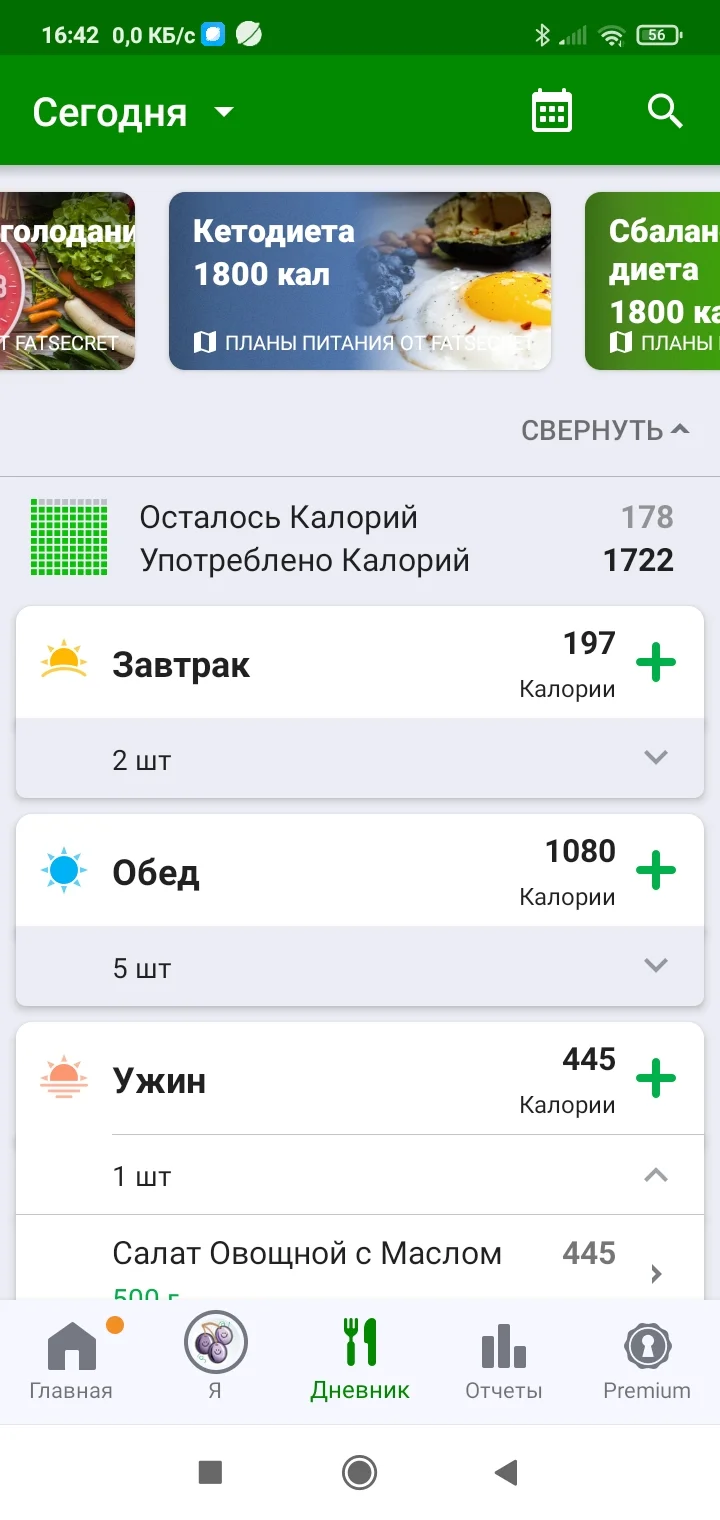
Task: Open Салат Овощной с Маслом entry
Action: [360, 1260]
